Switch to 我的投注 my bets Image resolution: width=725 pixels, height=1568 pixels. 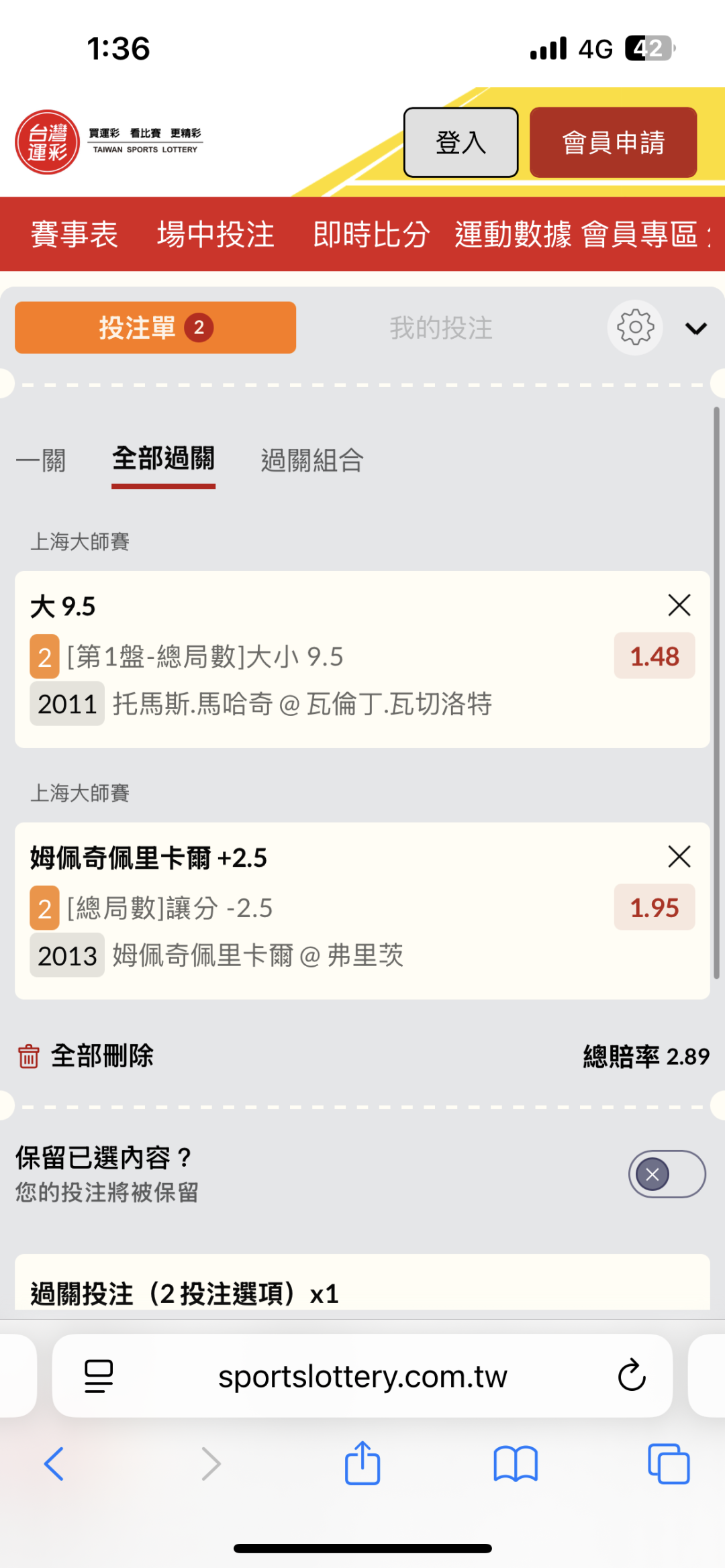click(441, 328)
